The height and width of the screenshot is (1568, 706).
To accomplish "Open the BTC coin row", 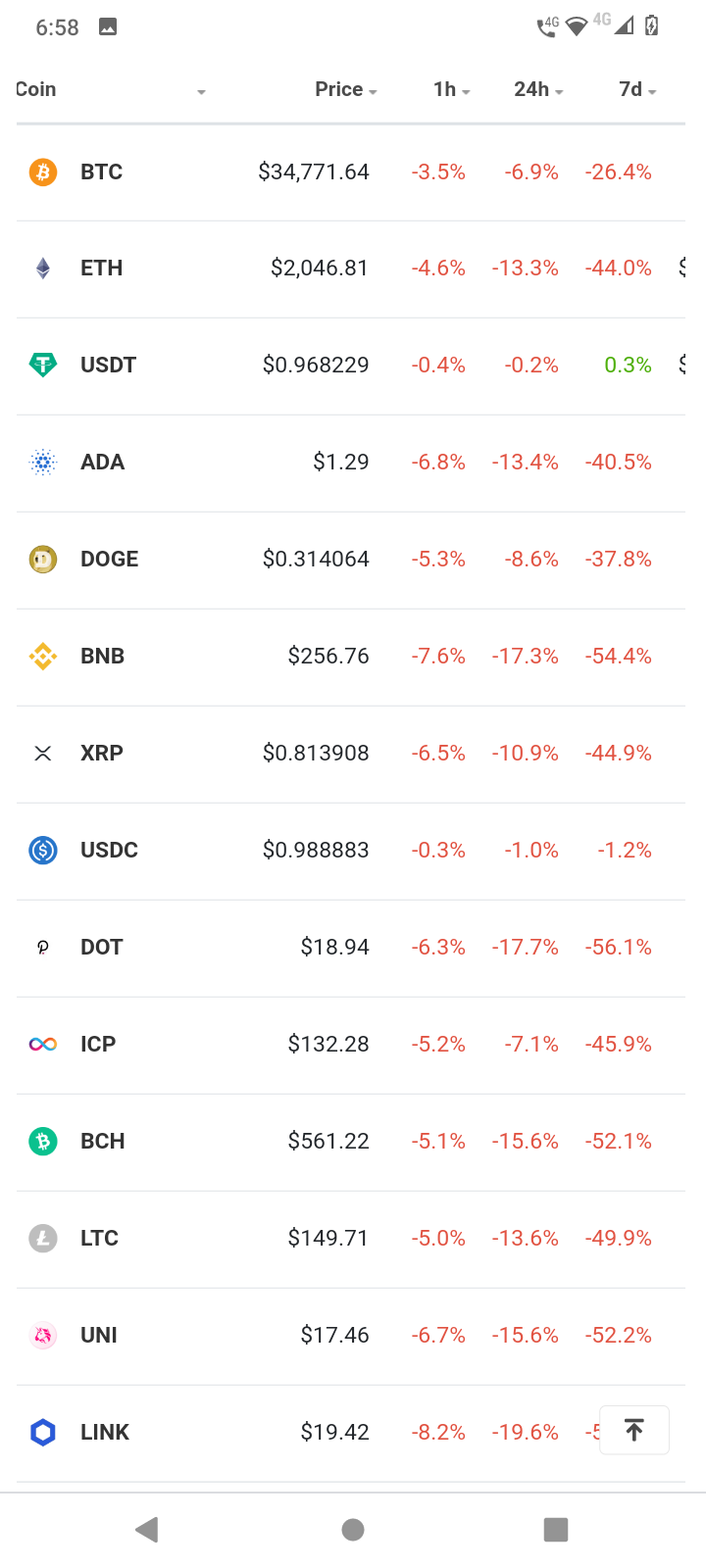I will click(351, 172).
